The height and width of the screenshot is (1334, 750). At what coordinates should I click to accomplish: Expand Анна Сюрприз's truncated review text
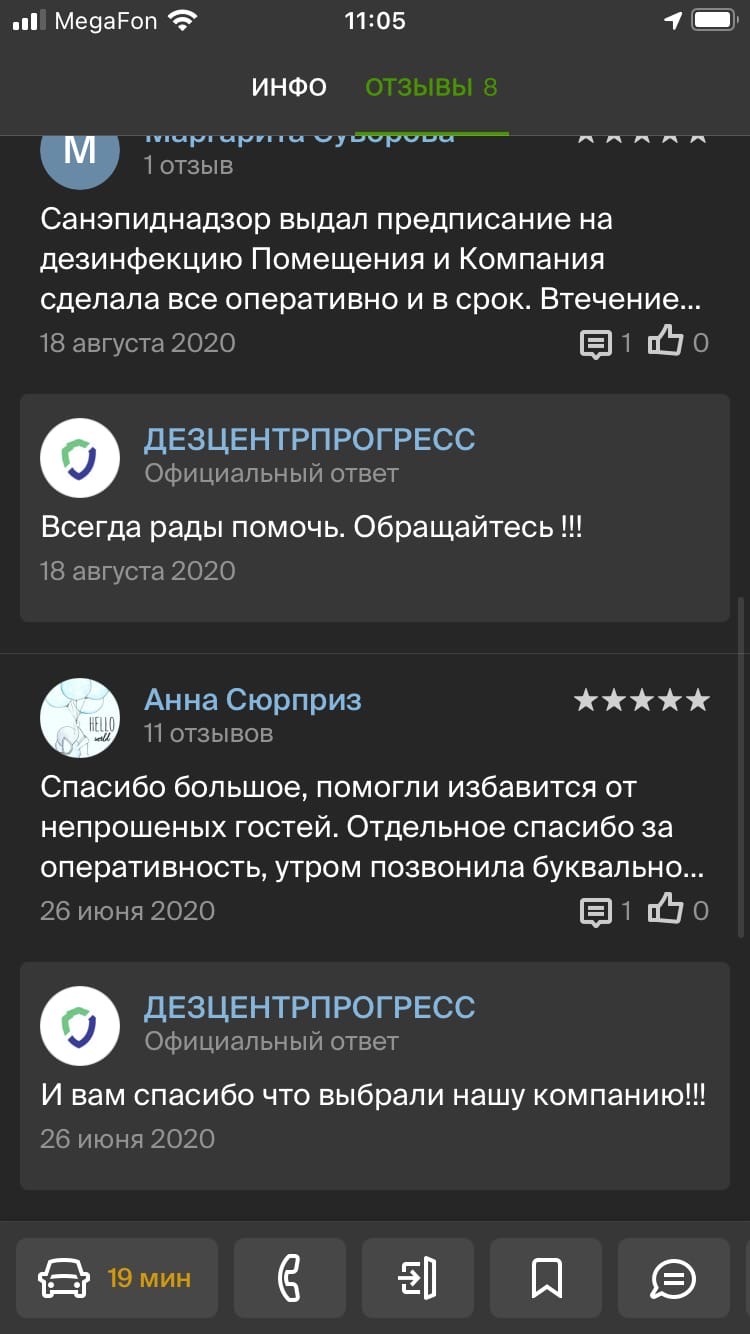pyautogui.click(x=372, y=827)
